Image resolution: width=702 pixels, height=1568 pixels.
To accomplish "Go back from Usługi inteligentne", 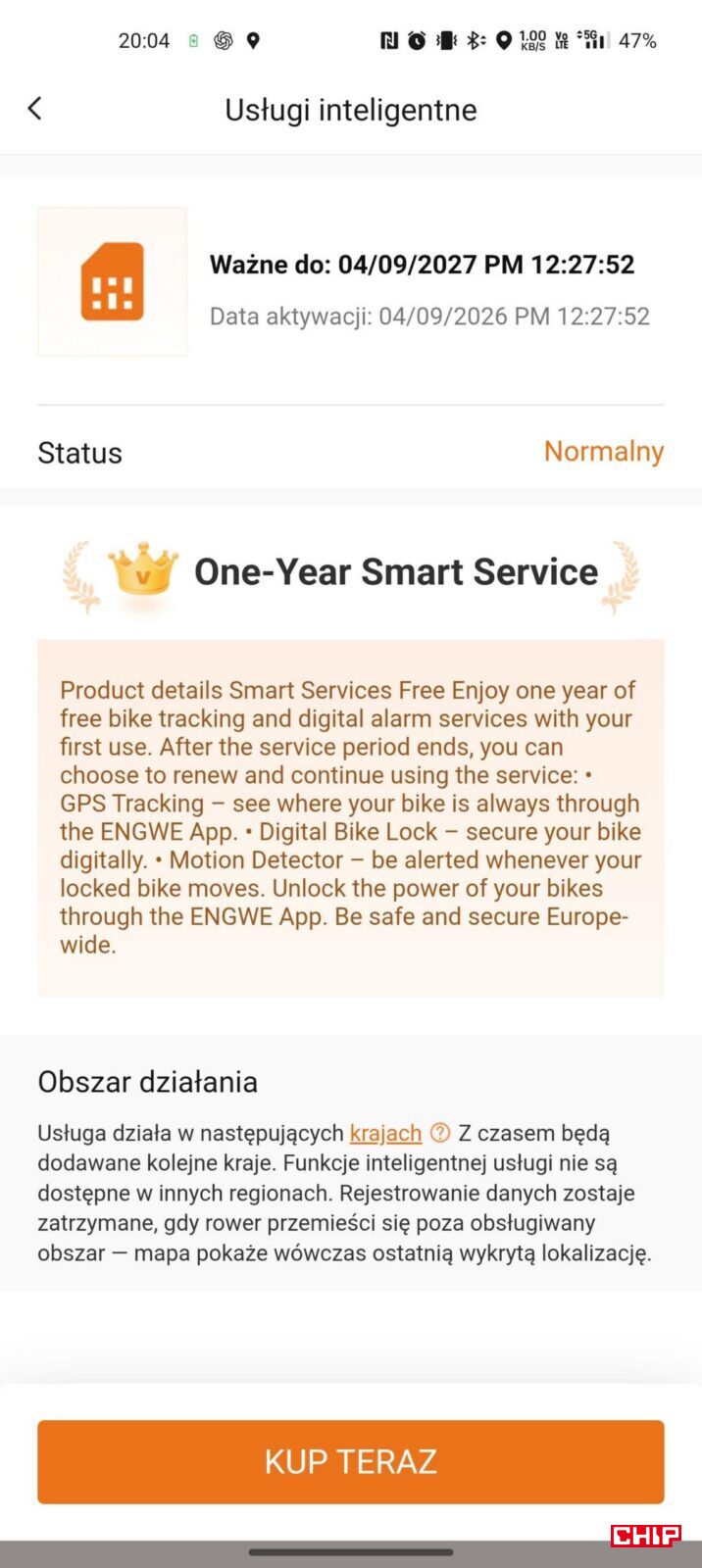I will [x=35, y=109].
